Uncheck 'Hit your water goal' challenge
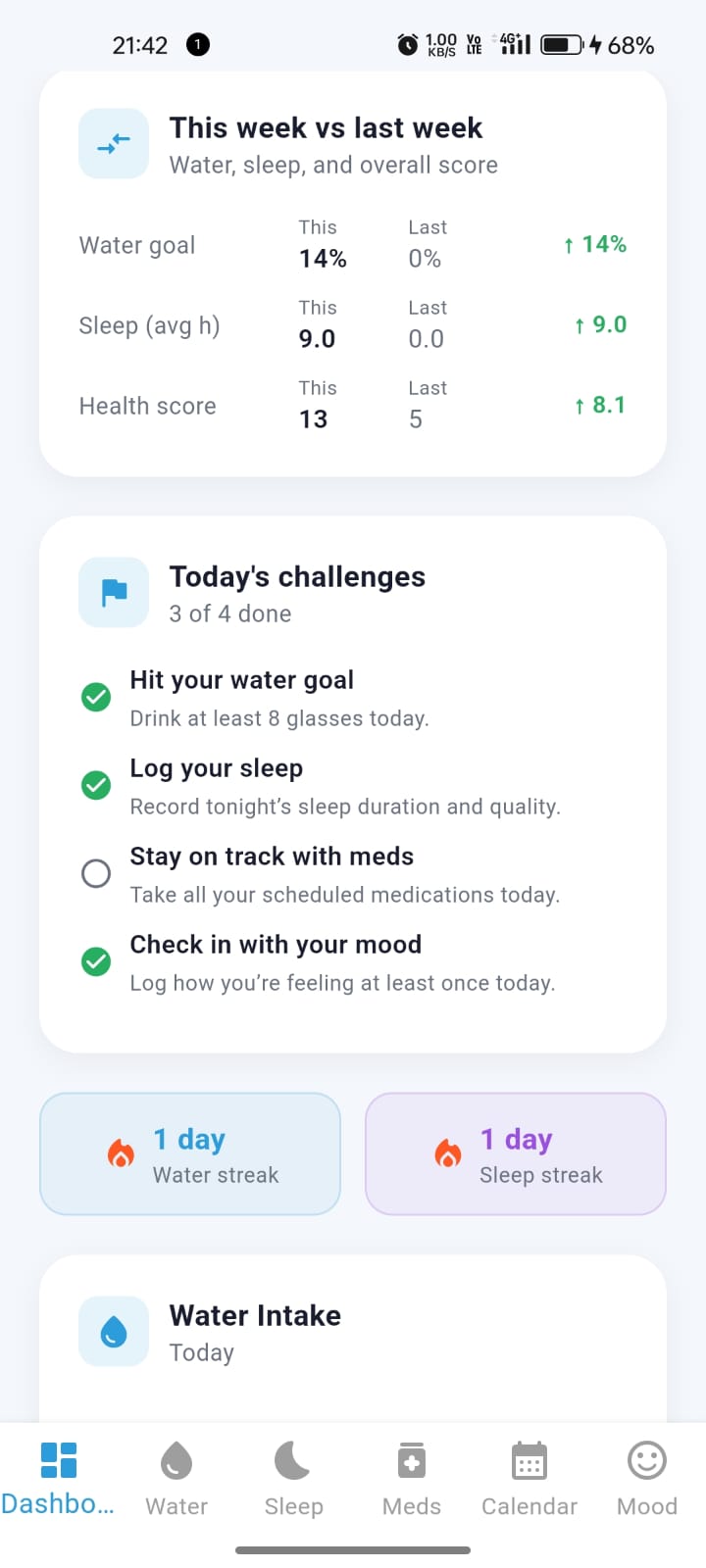Viewport: 706px width, 1568px height. (95, 697)
